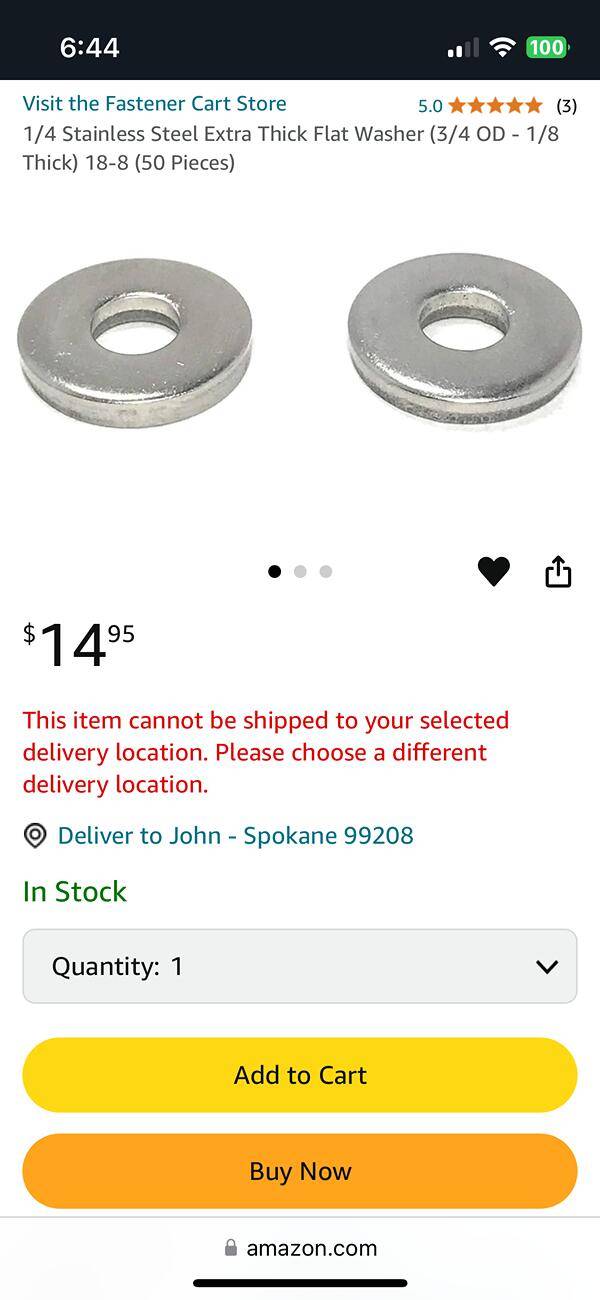Screen dimensions: 600x1300
Task: Change delivery location Spokane 99208
Action: click(x=235, y=835)
